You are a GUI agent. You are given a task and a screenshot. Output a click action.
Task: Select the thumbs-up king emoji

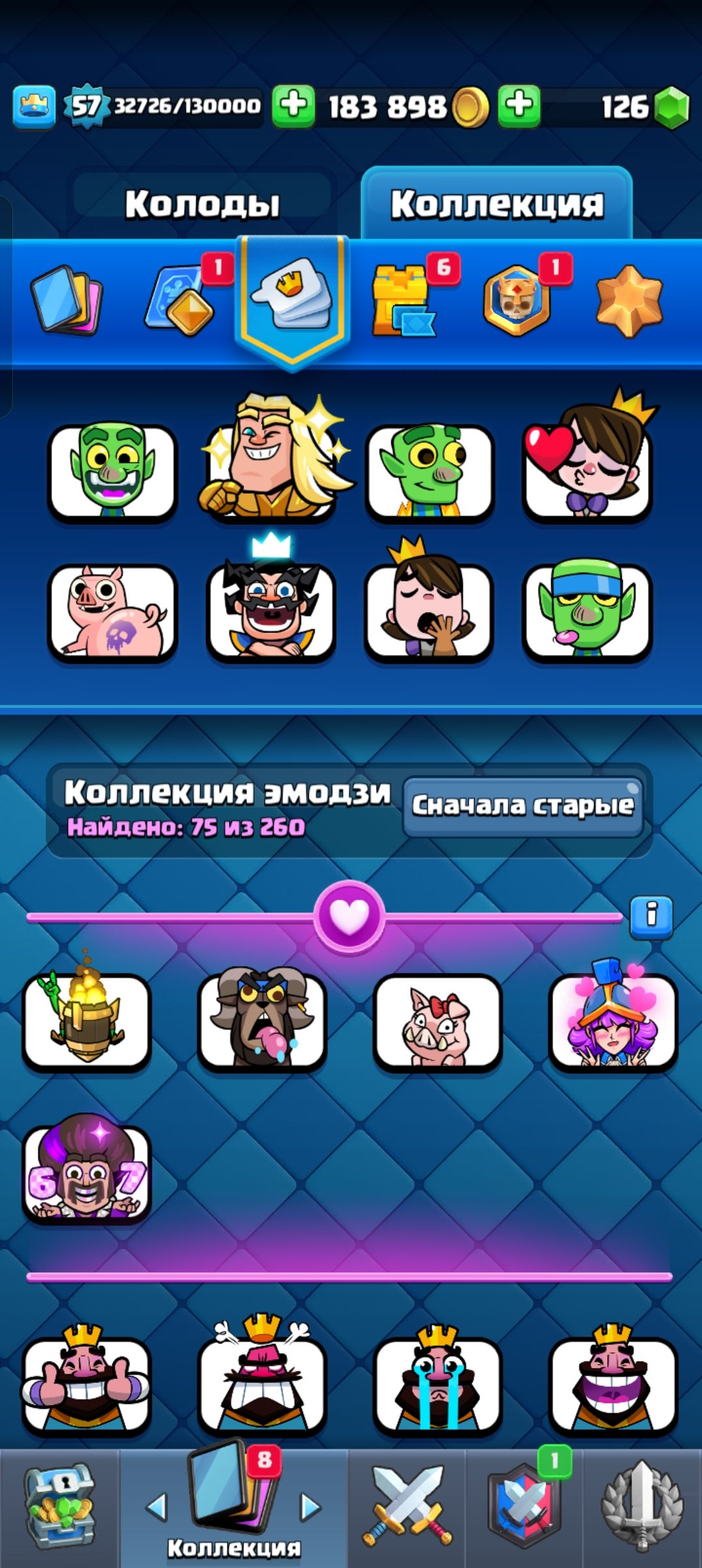point(86,1383)
